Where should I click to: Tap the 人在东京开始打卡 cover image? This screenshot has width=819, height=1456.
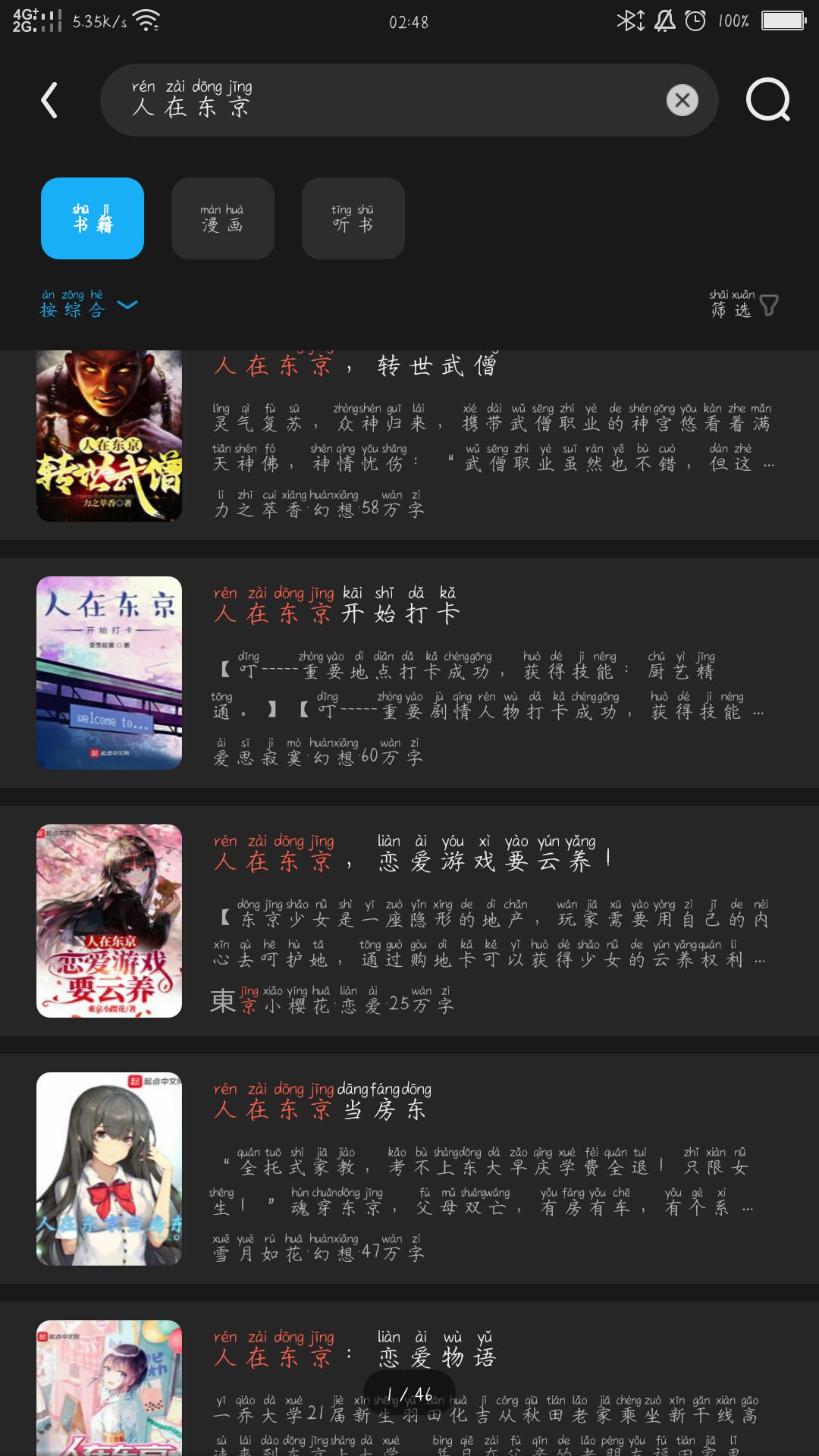coord(109,673)
